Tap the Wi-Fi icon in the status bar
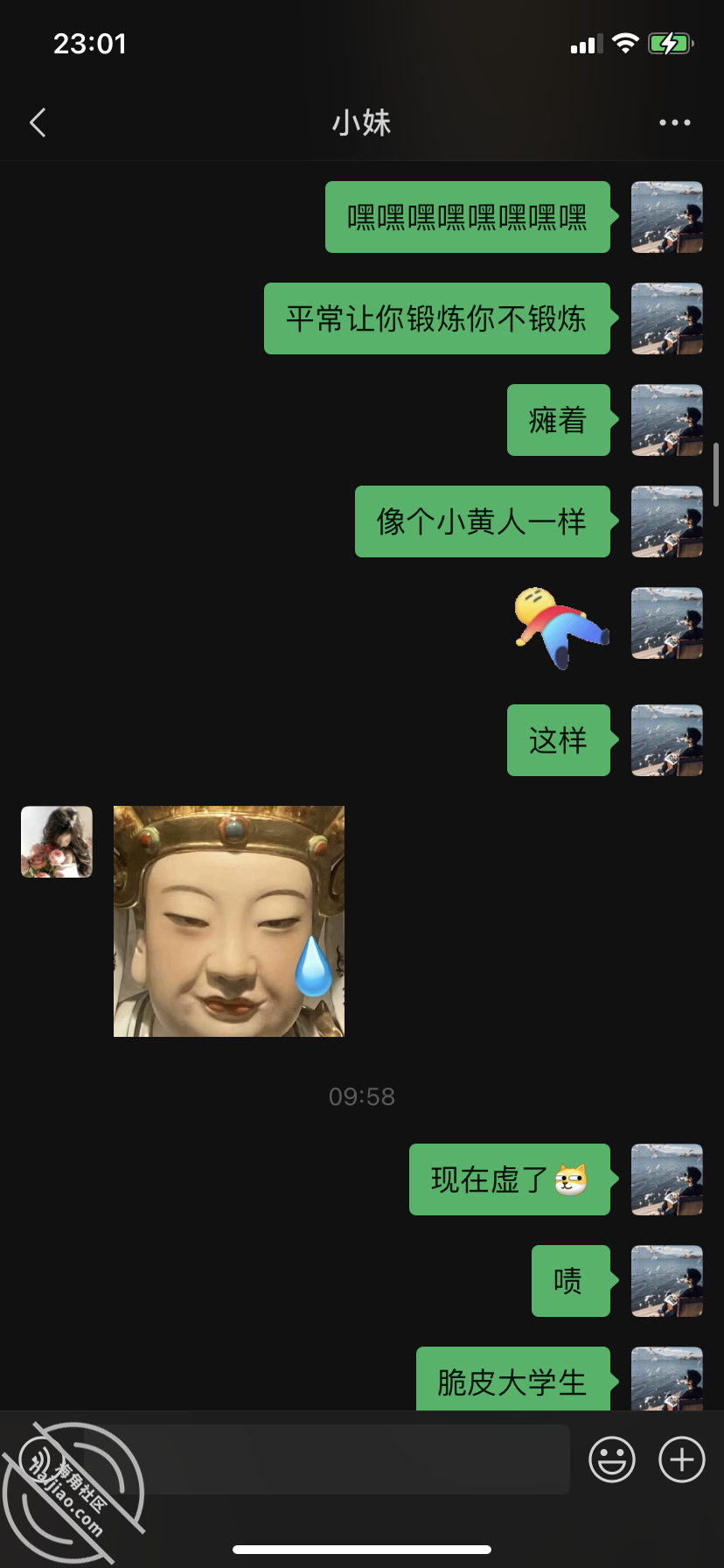Viewport: 724px width, 1568px height. click(x=625, y=43)
